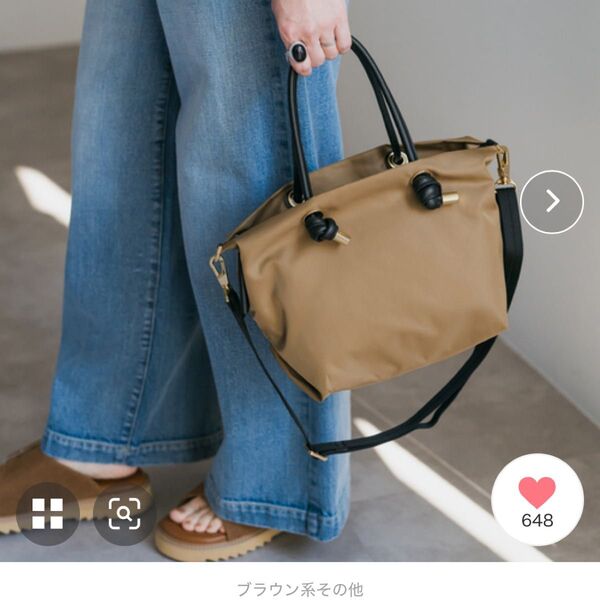Like this bag with the heart button
Image resolution: width=600 pixels, height=600 pixels.
click(537, 499)
